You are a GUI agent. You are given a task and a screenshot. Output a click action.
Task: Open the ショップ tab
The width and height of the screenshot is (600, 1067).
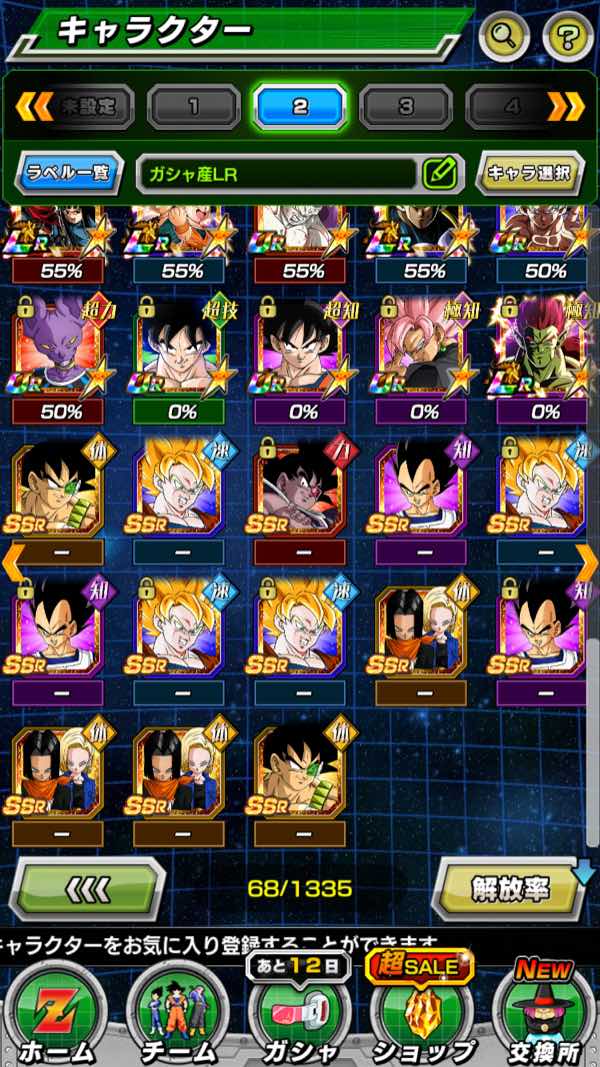point(422,1012)
